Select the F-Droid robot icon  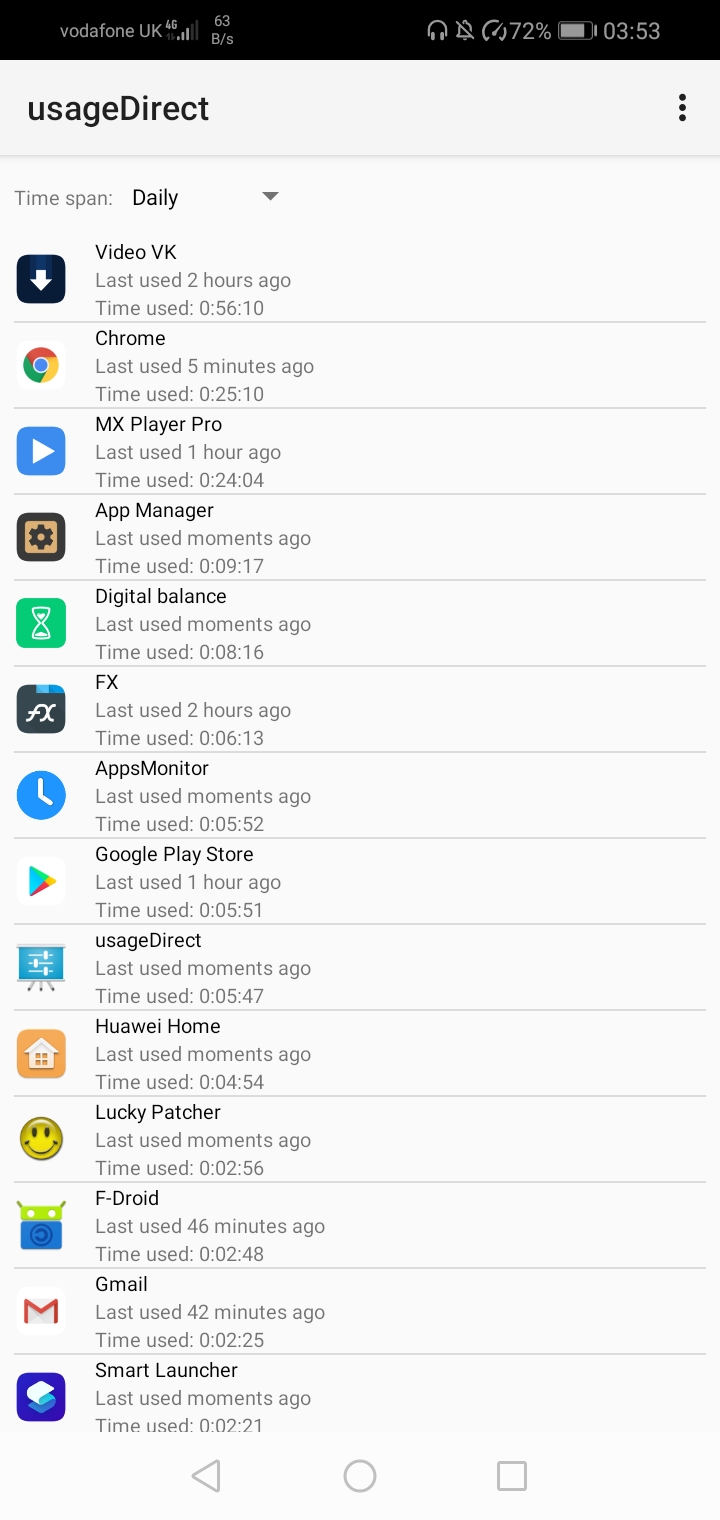pyautogui.click(x=41, y=1225)
